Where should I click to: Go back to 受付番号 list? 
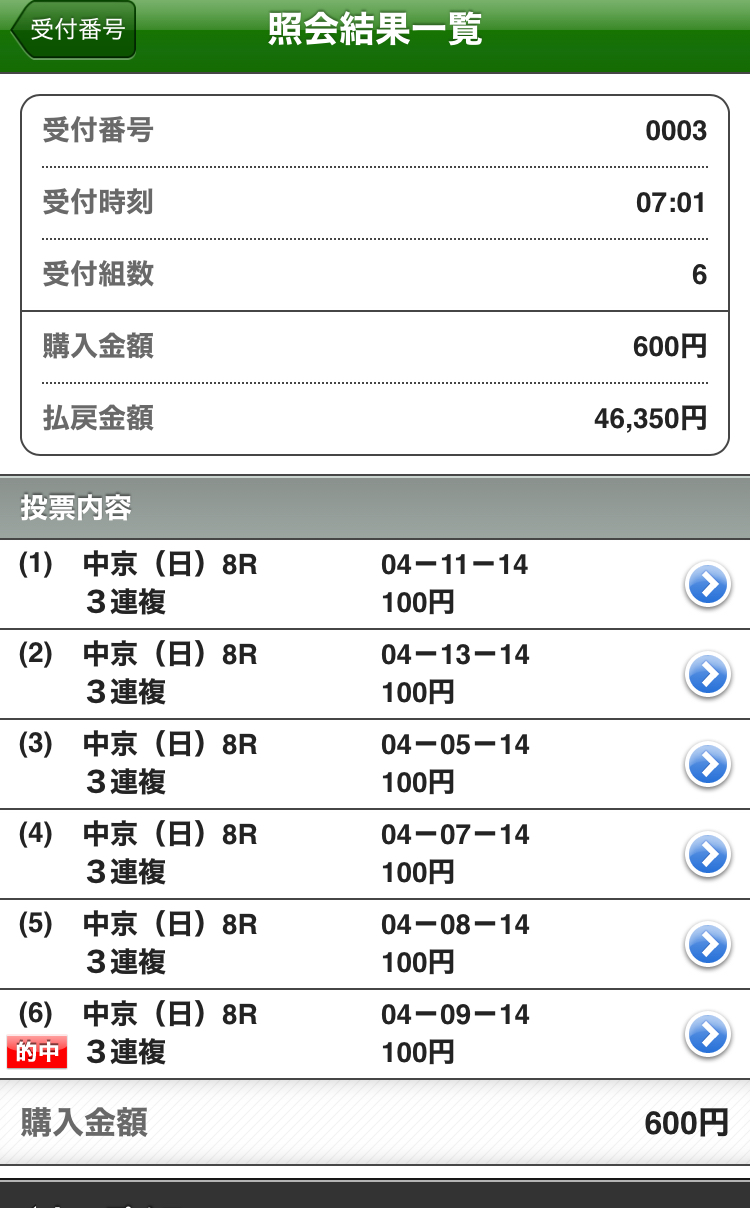point(73,30)
